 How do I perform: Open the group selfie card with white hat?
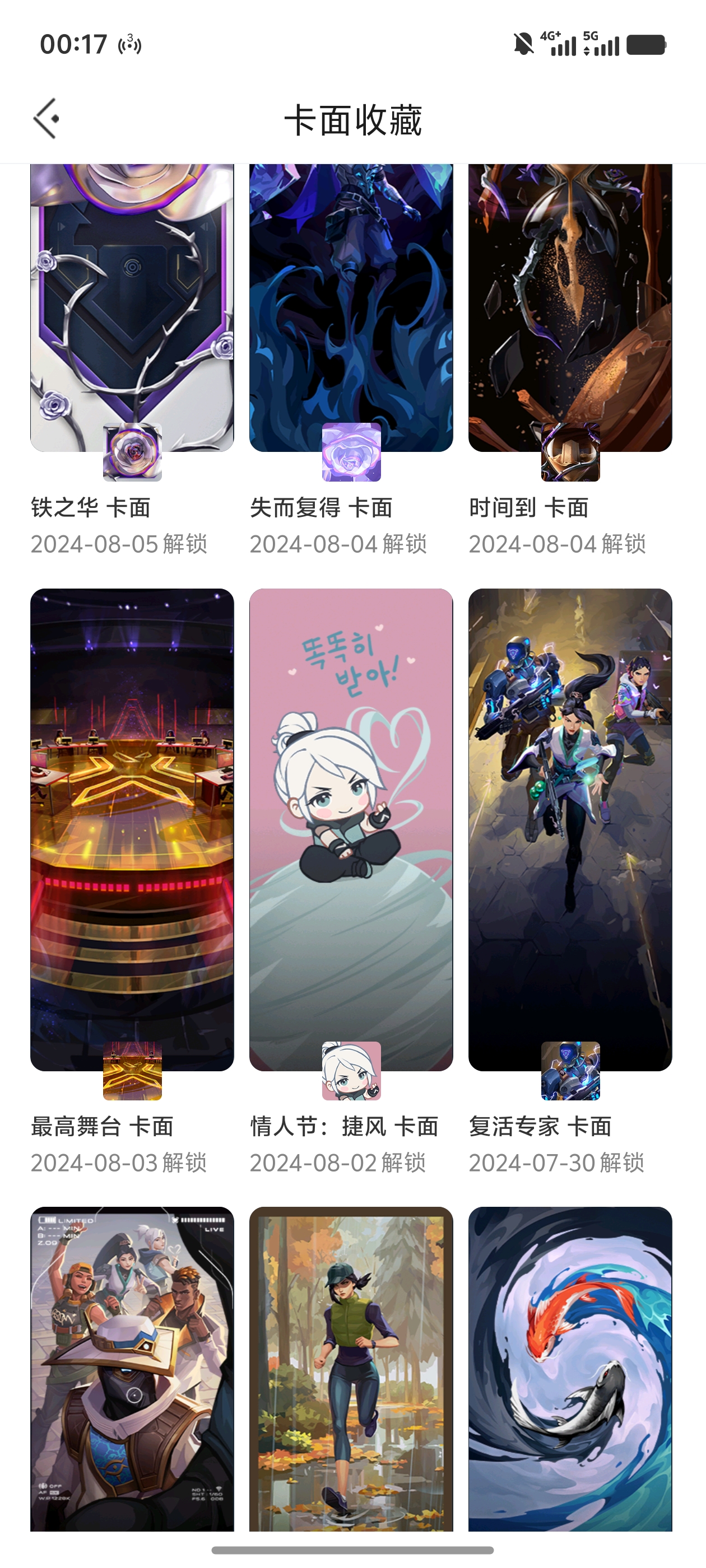coord(132,1369)
